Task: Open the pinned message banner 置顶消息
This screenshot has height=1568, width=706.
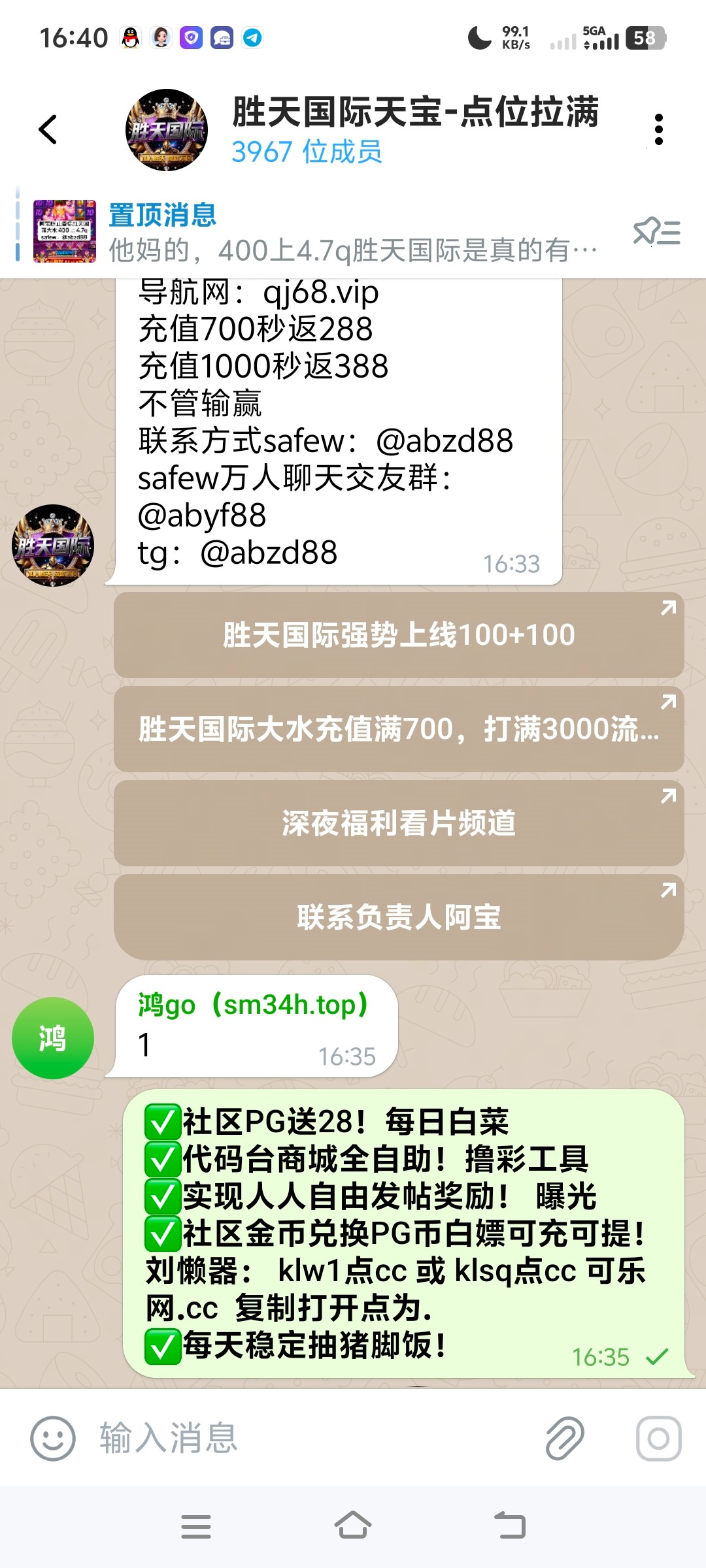Action: [353, 233]
